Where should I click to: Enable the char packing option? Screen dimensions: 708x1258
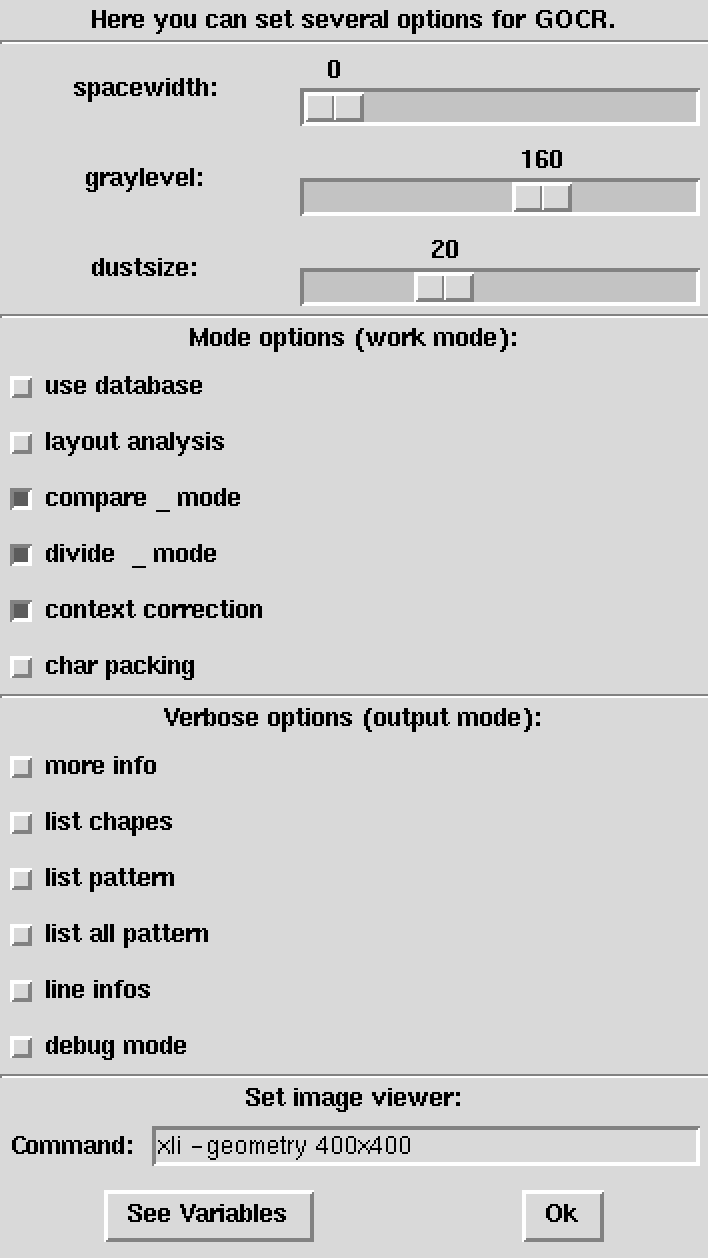point(21,667)
